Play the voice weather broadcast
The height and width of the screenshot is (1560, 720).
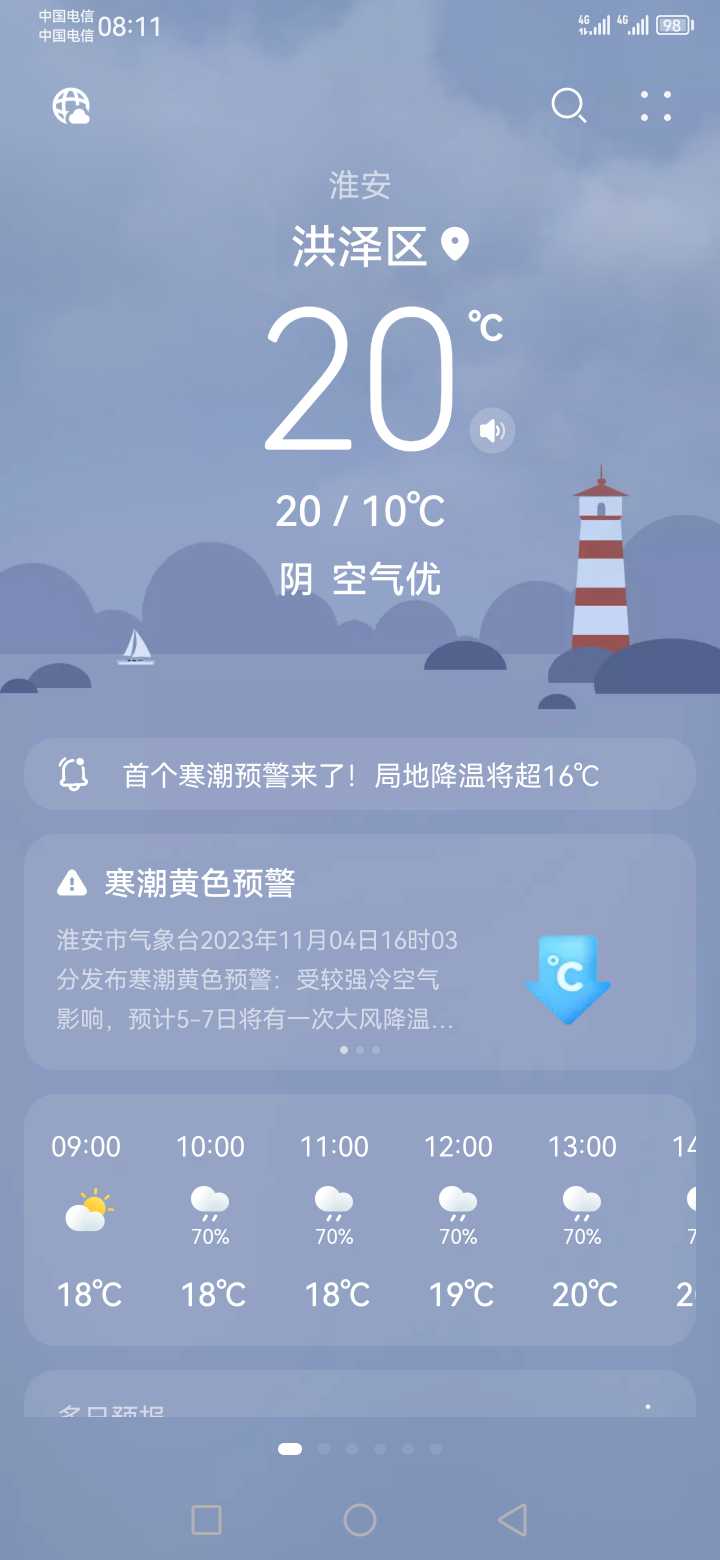(492, 431)
